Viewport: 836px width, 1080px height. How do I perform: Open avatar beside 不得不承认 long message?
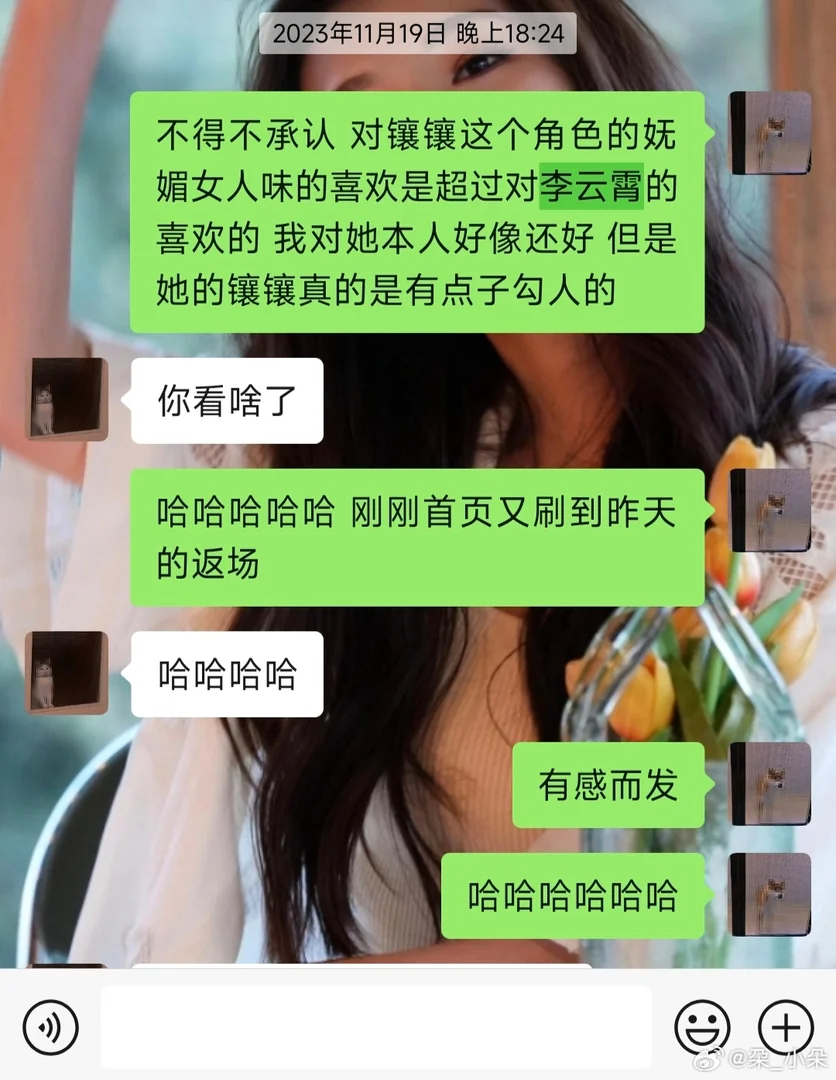pyautogui.click(x=770, y=133)
